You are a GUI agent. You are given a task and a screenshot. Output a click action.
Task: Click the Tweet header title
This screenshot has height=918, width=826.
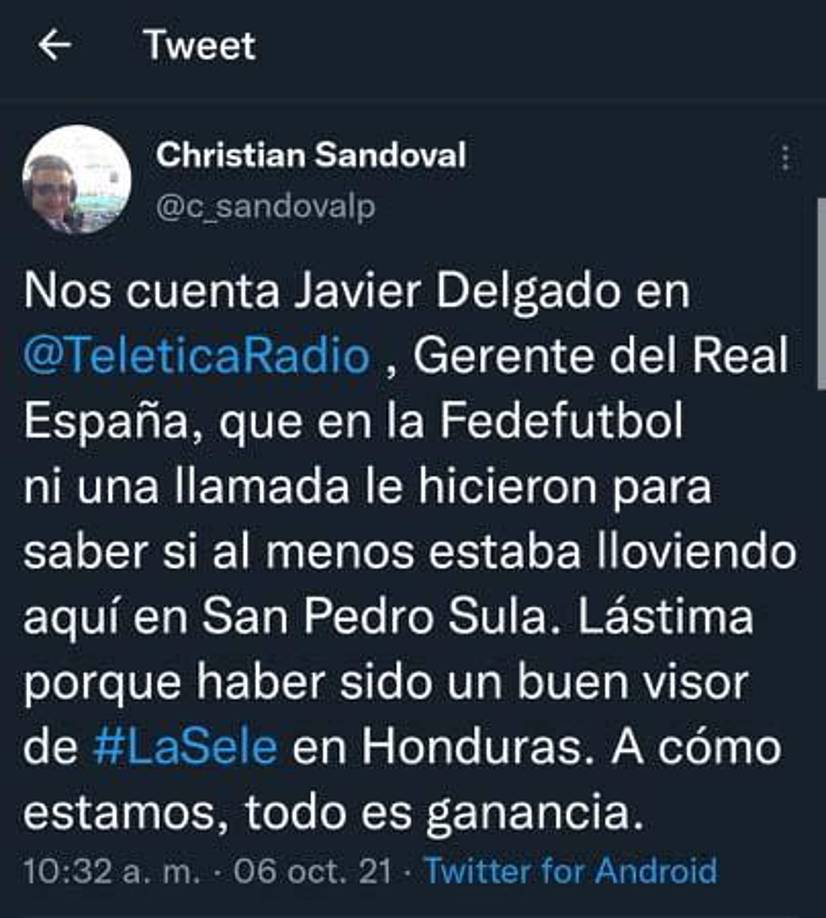pyautogui.click(x=200, y=44)
